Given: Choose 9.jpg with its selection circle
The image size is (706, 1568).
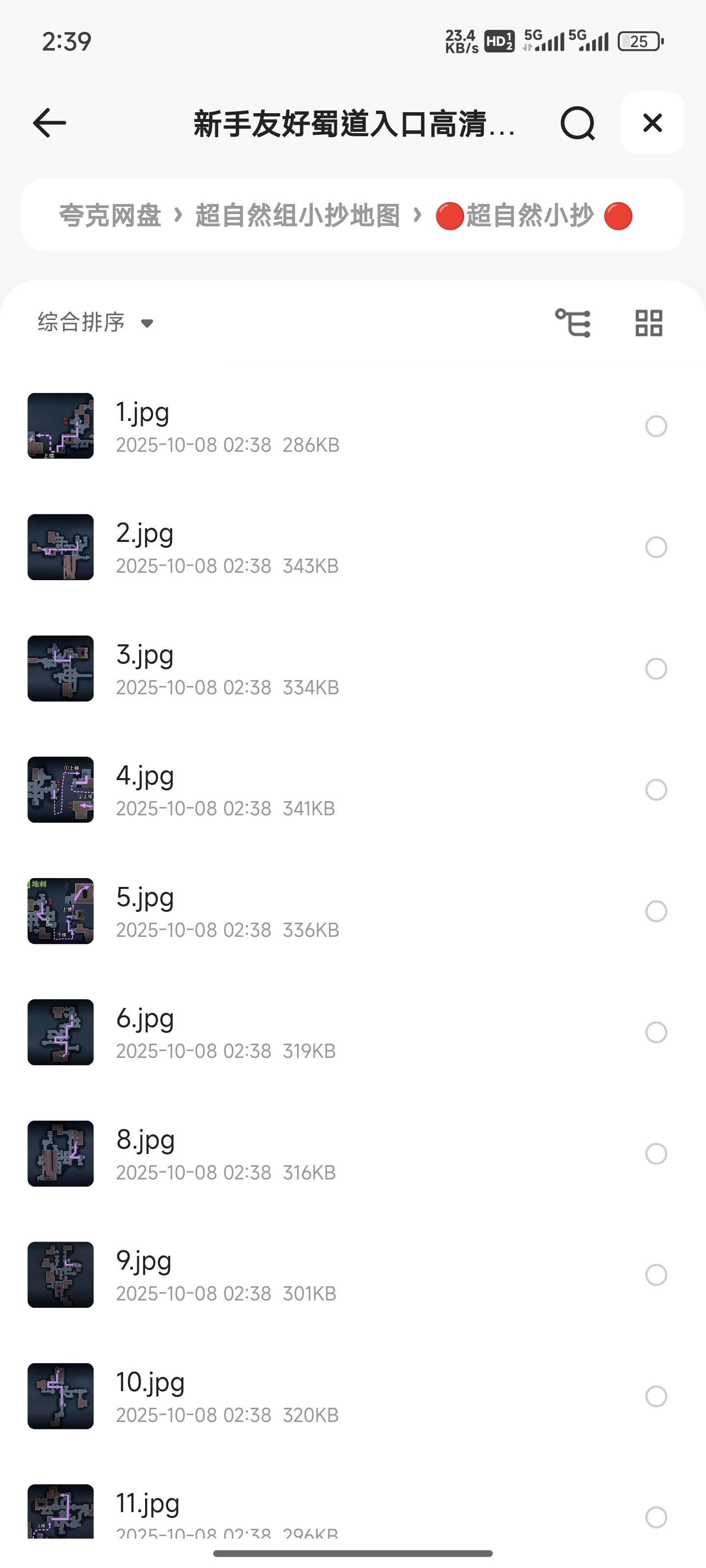Looking at the screenshot, I should coord(656,1274).
